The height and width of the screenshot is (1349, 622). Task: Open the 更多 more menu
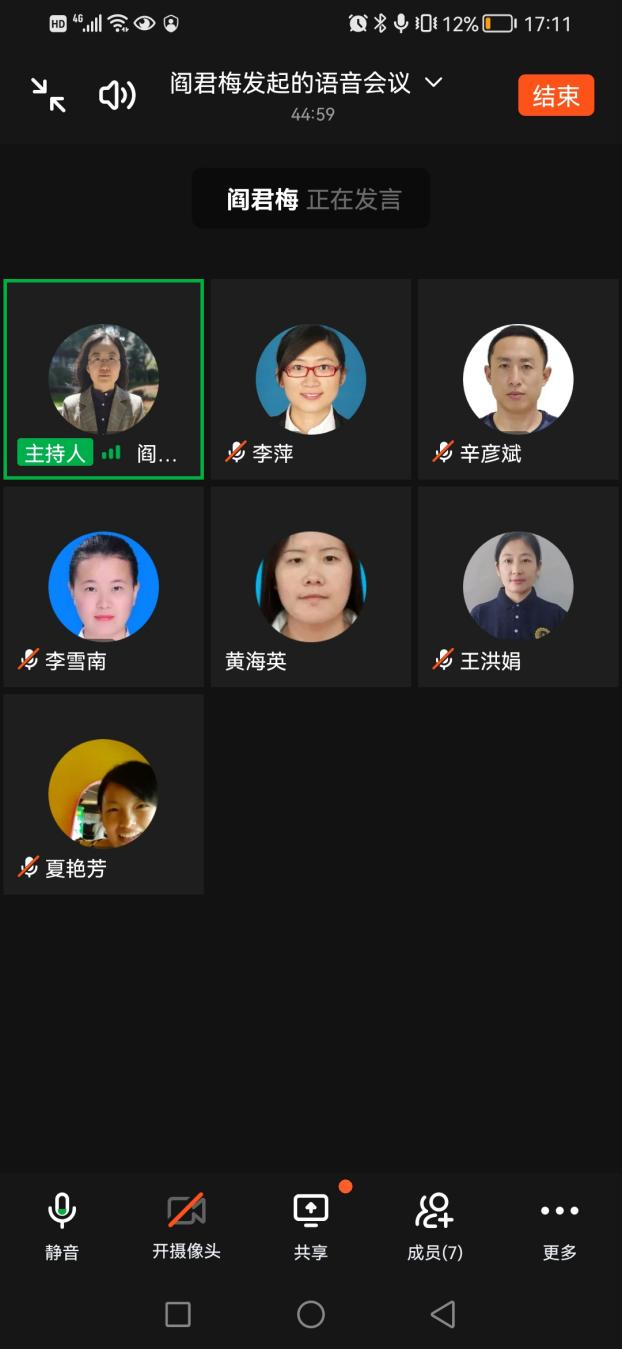pos(559,1226)
